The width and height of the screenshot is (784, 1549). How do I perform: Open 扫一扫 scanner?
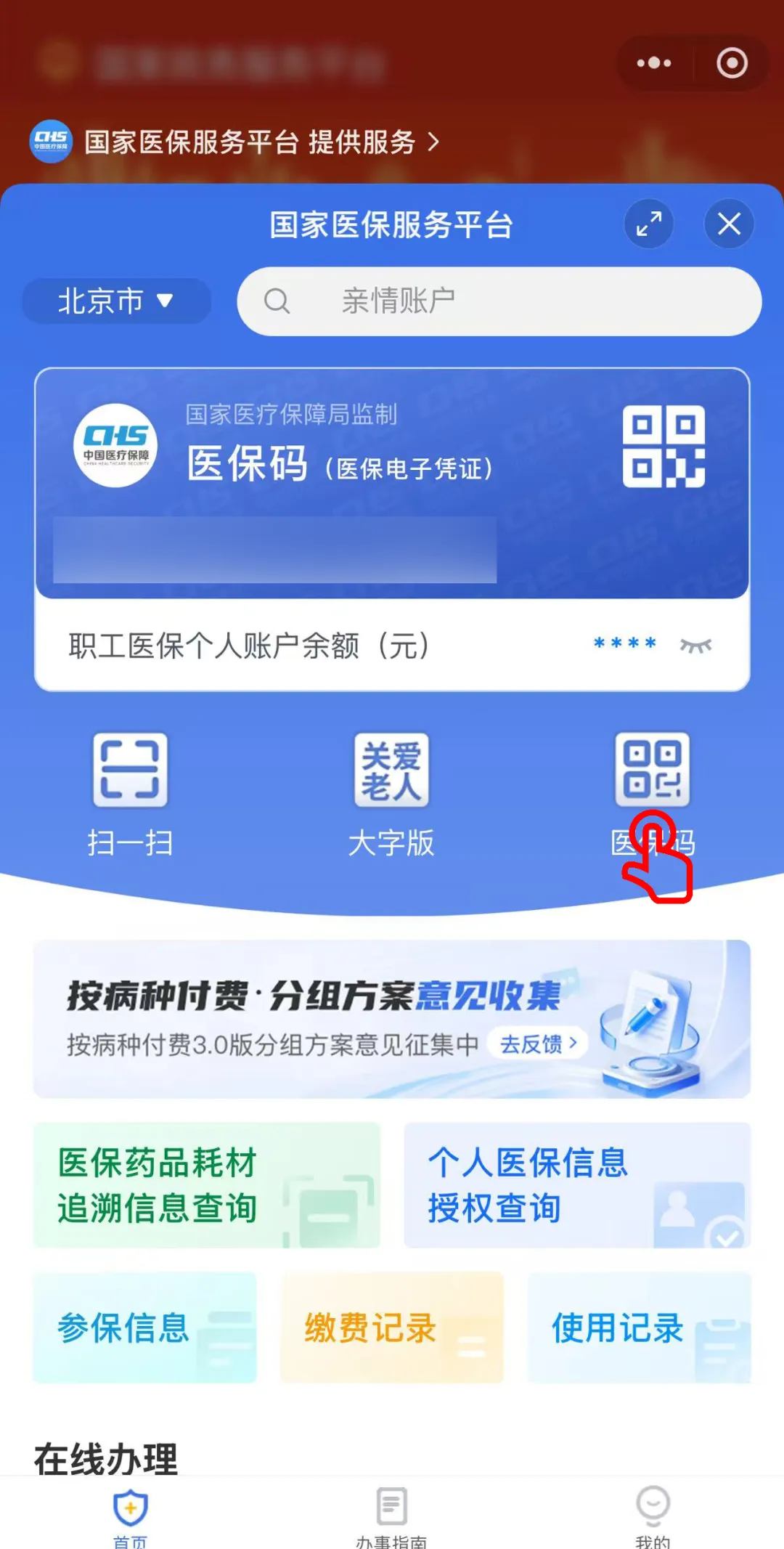130,792
